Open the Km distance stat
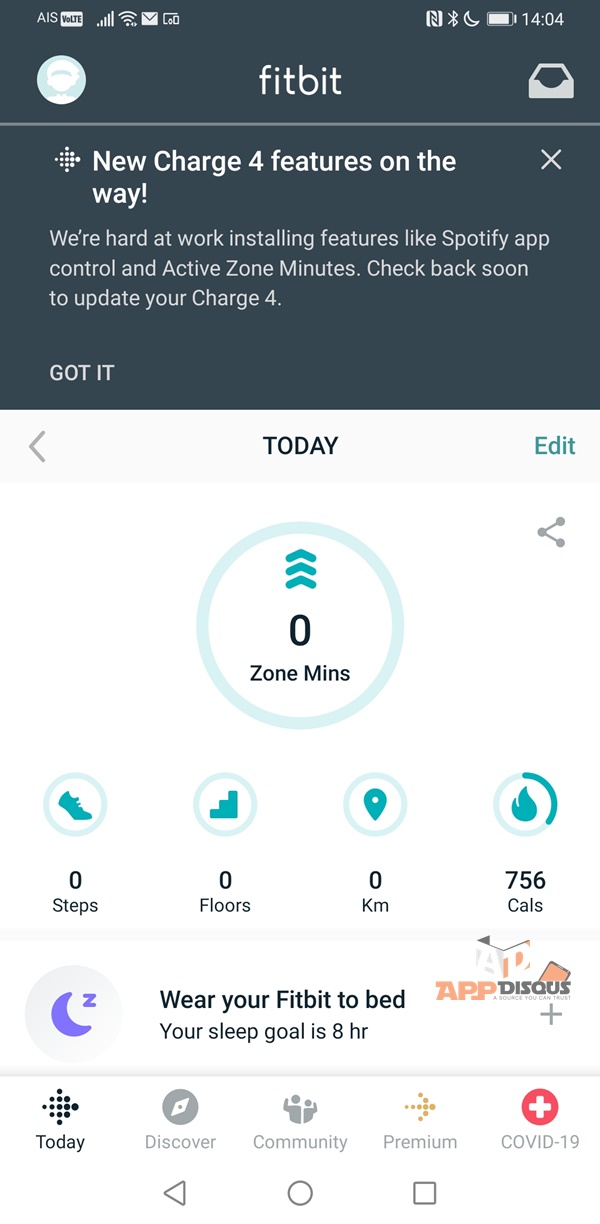Viewport: 600px width, 1224px height. pyautogui.click(x=375, y=805)
